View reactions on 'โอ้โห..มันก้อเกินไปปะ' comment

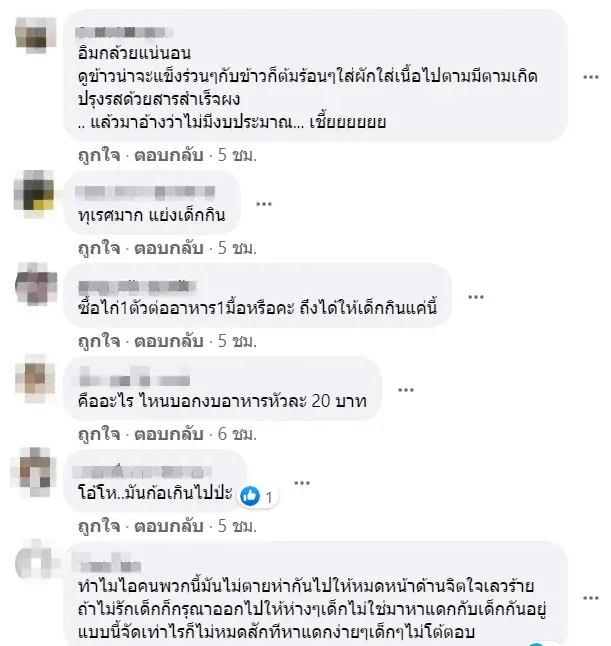(x=257, y=495)
